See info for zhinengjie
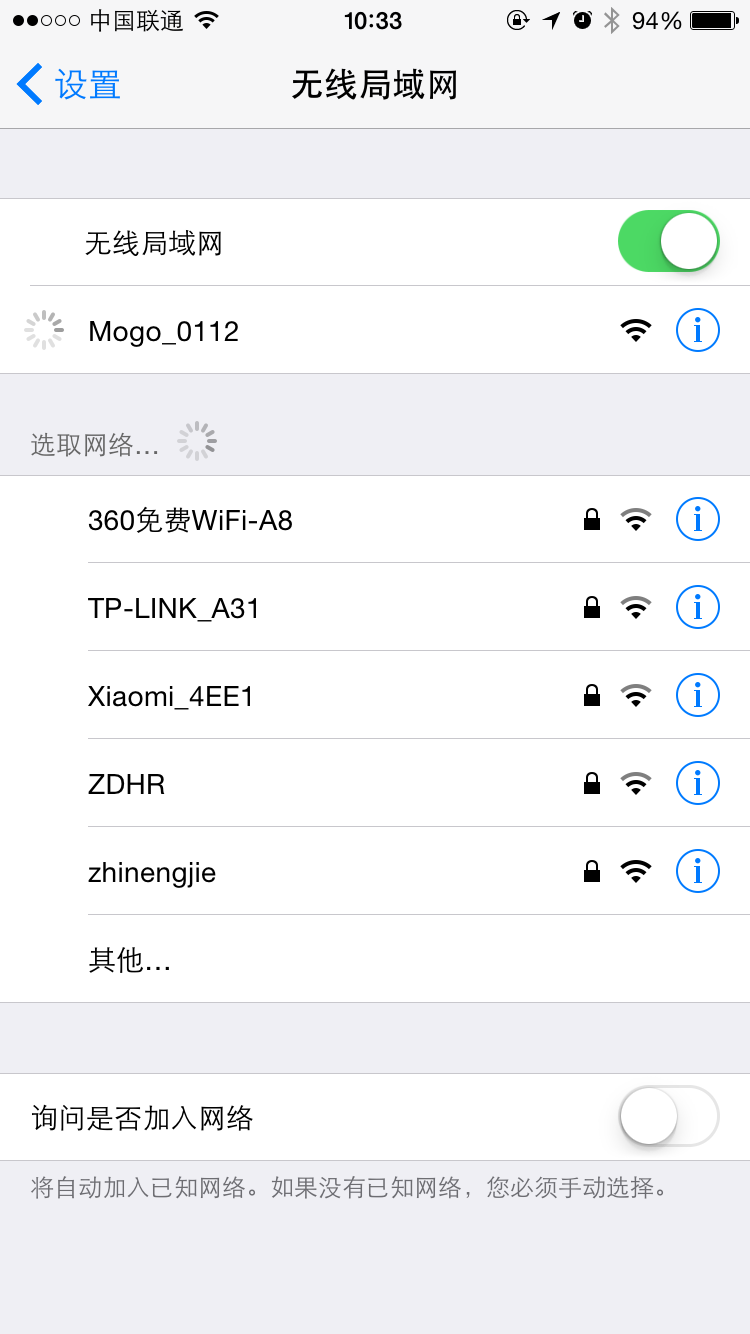The height and width of the screenshot is (1334, 750). pos(697,871)
